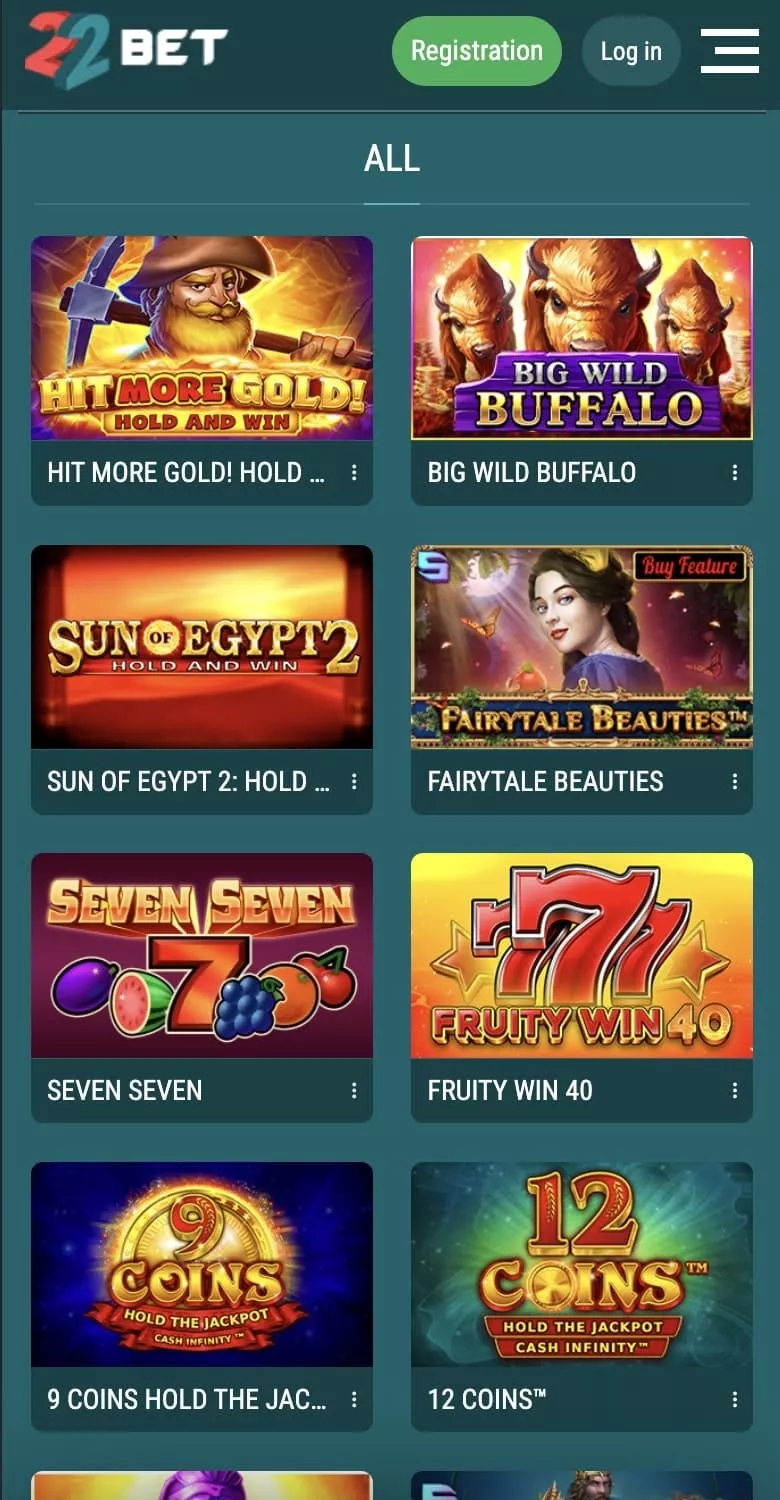Open options for Hit More Gold!

coord(354,473)
